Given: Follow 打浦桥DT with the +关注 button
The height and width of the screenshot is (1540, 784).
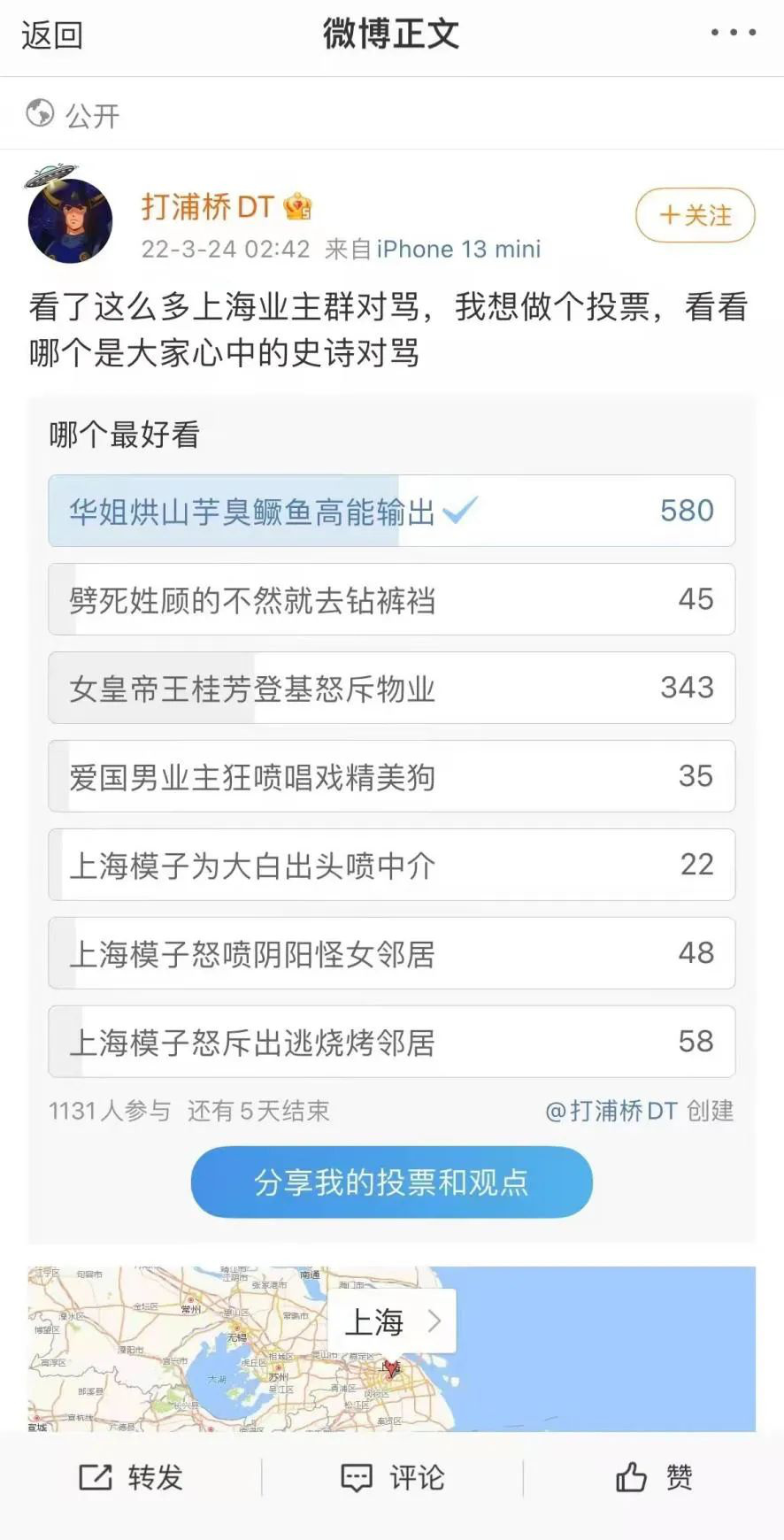Looking at the screenshot, I should point(695,215).
